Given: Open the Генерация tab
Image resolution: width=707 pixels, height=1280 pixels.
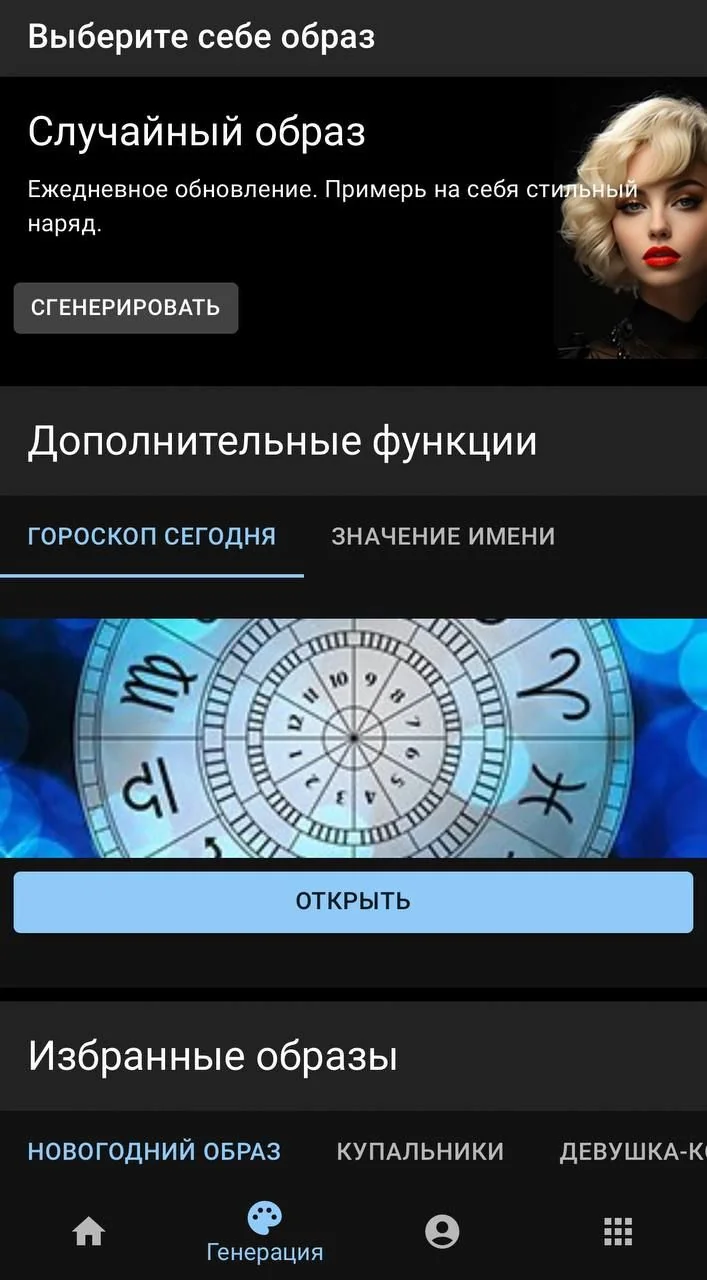Looking at the screenshot, I should point(265,1232).
